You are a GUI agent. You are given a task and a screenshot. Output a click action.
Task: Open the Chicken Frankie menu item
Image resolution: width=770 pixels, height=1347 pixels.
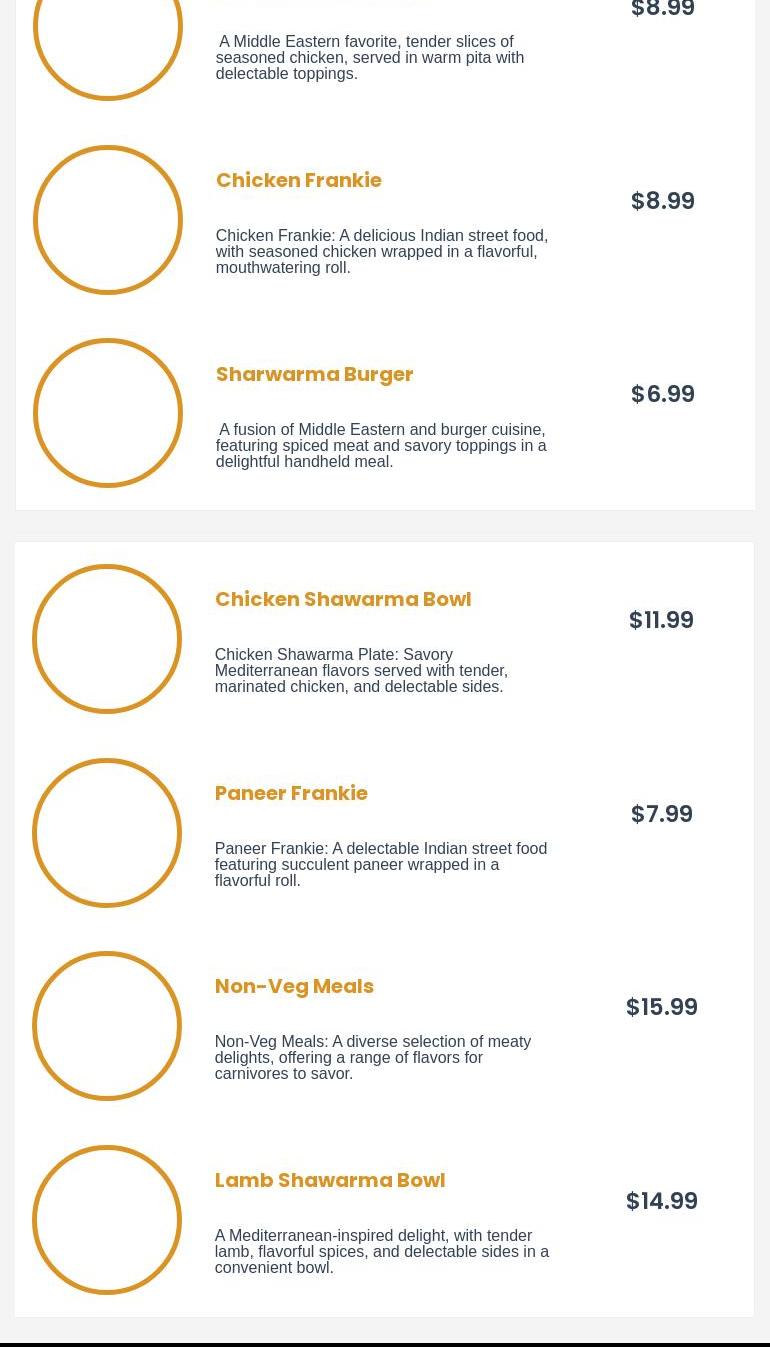[x=298, y=181]
